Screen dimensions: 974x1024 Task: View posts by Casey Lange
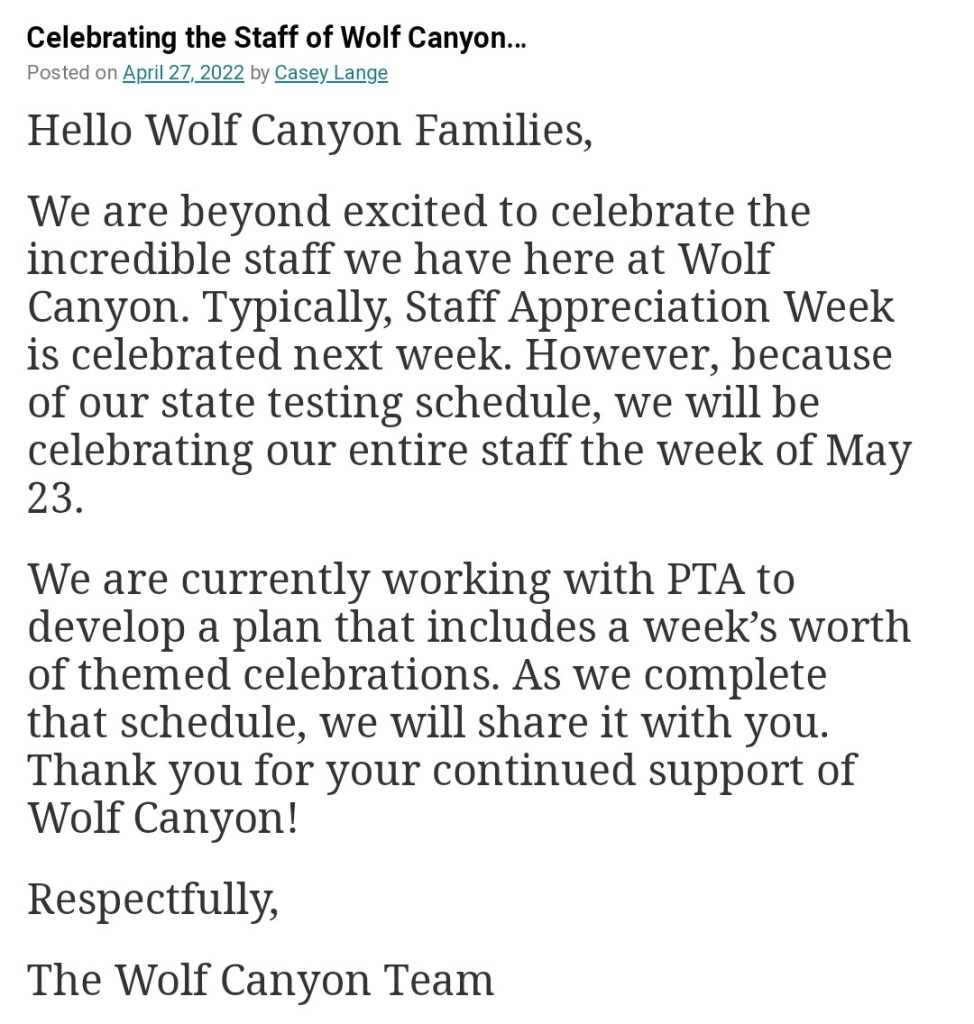331,73
